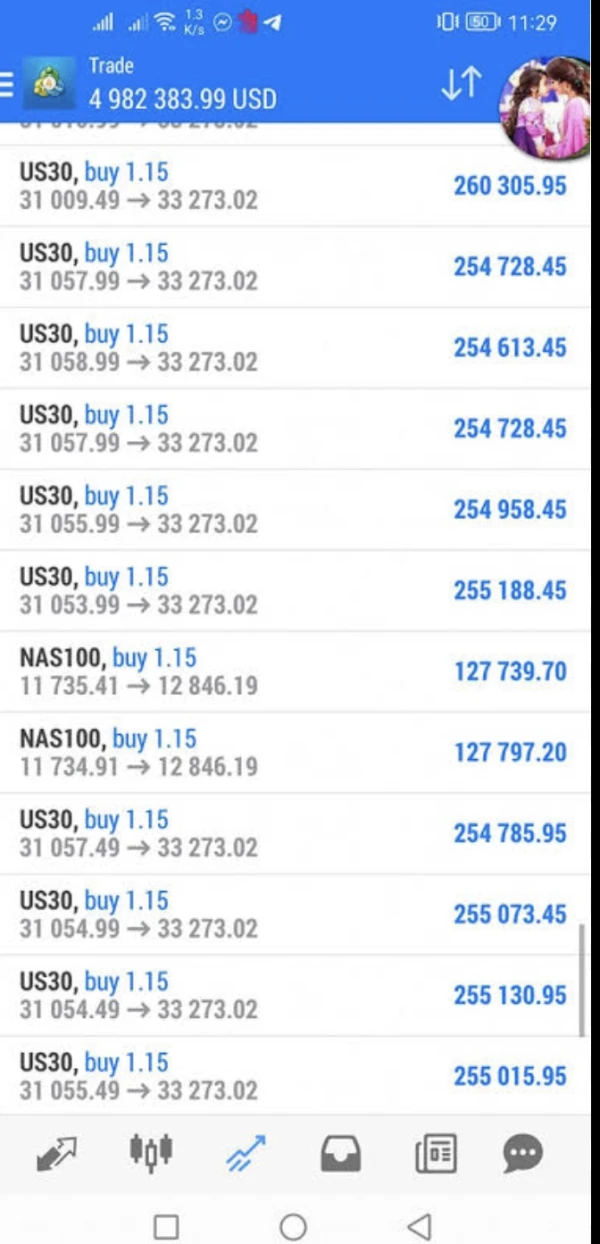This screenshot has height=1244, width=600.
Task: Select US30 position with profit 254 958.45
Action: click(295, 510)
